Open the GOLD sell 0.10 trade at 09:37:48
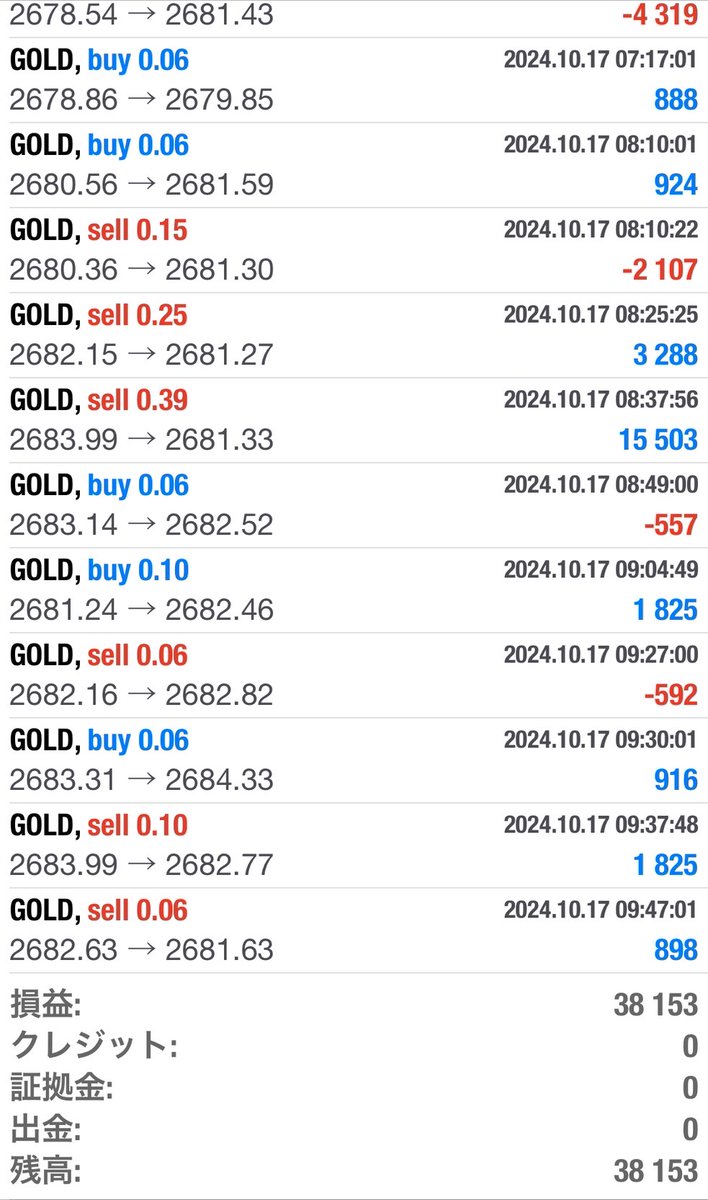708x1200 pixels. 354,845
